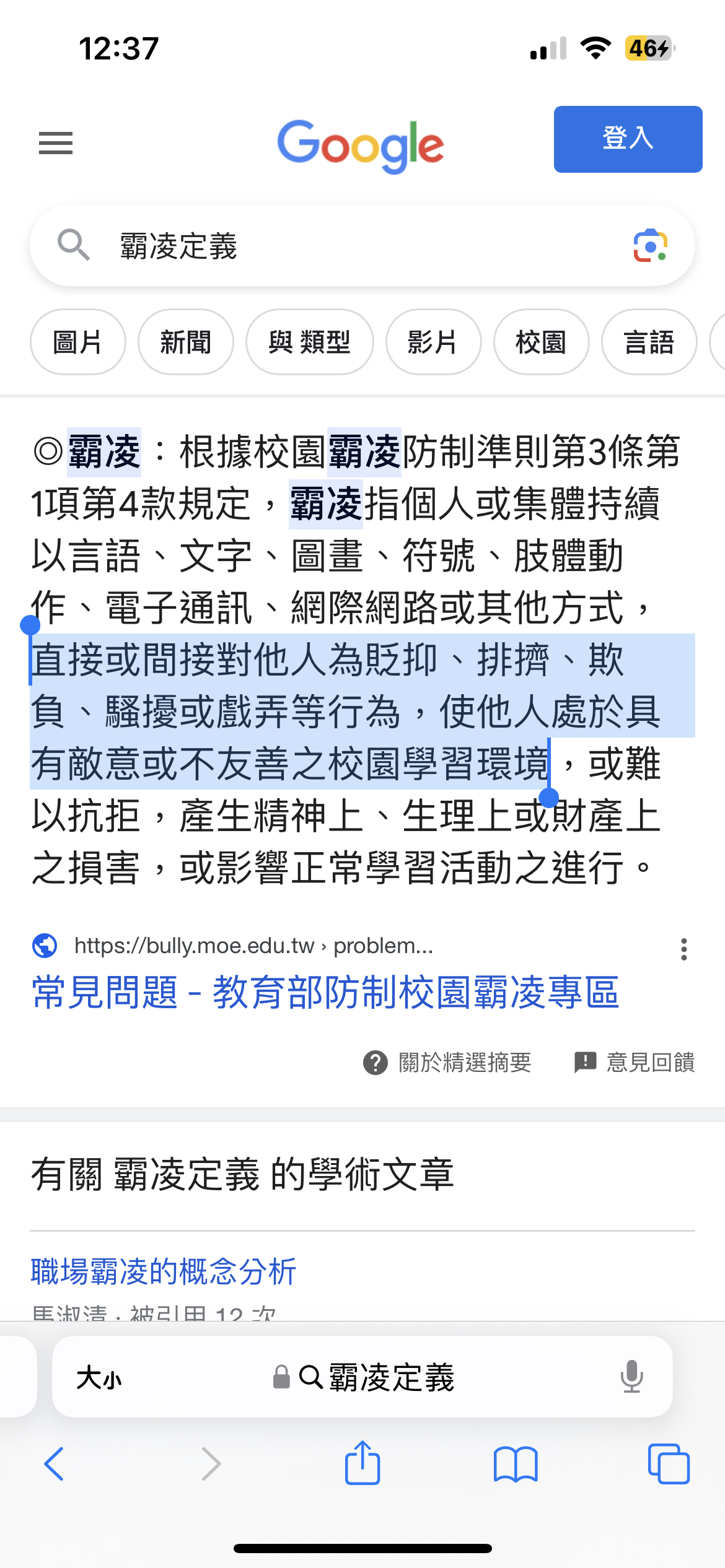Image resolution: width=725 pixels, height=1568 pixels.
Task: Open the Safari tabs overview
Action: coord(668,1464)
